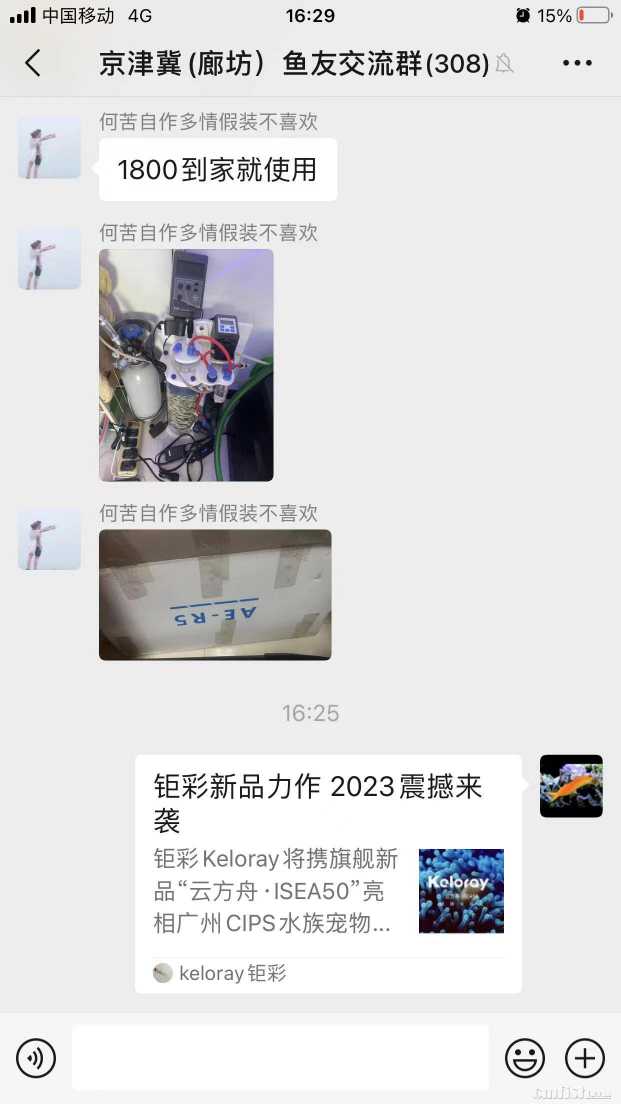Open the Keloray 2023 shared article card

[x=328, y=873]
